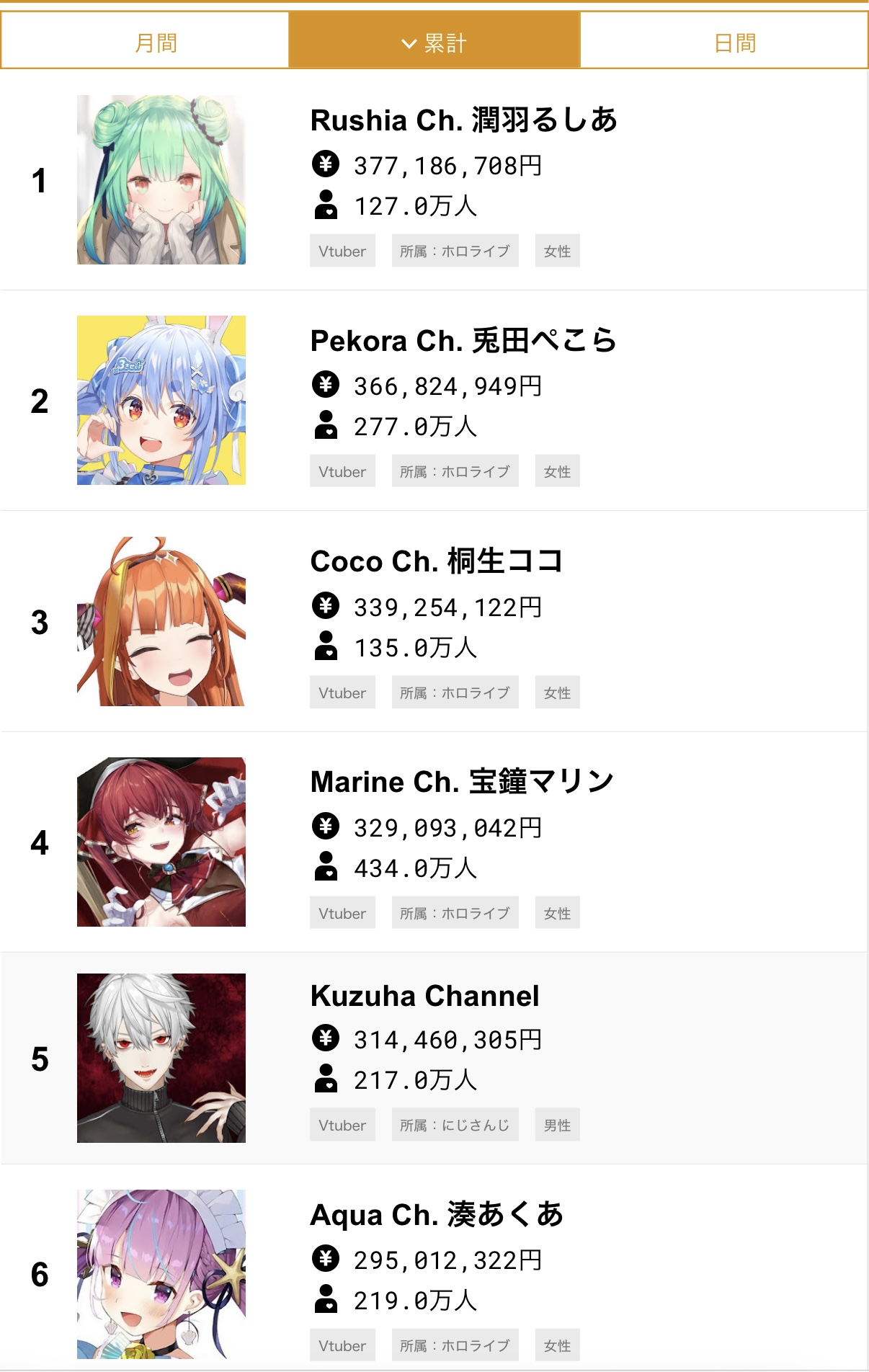Tap 所属：ホロライブ tag under Pekora Ch.

(455, 471)
